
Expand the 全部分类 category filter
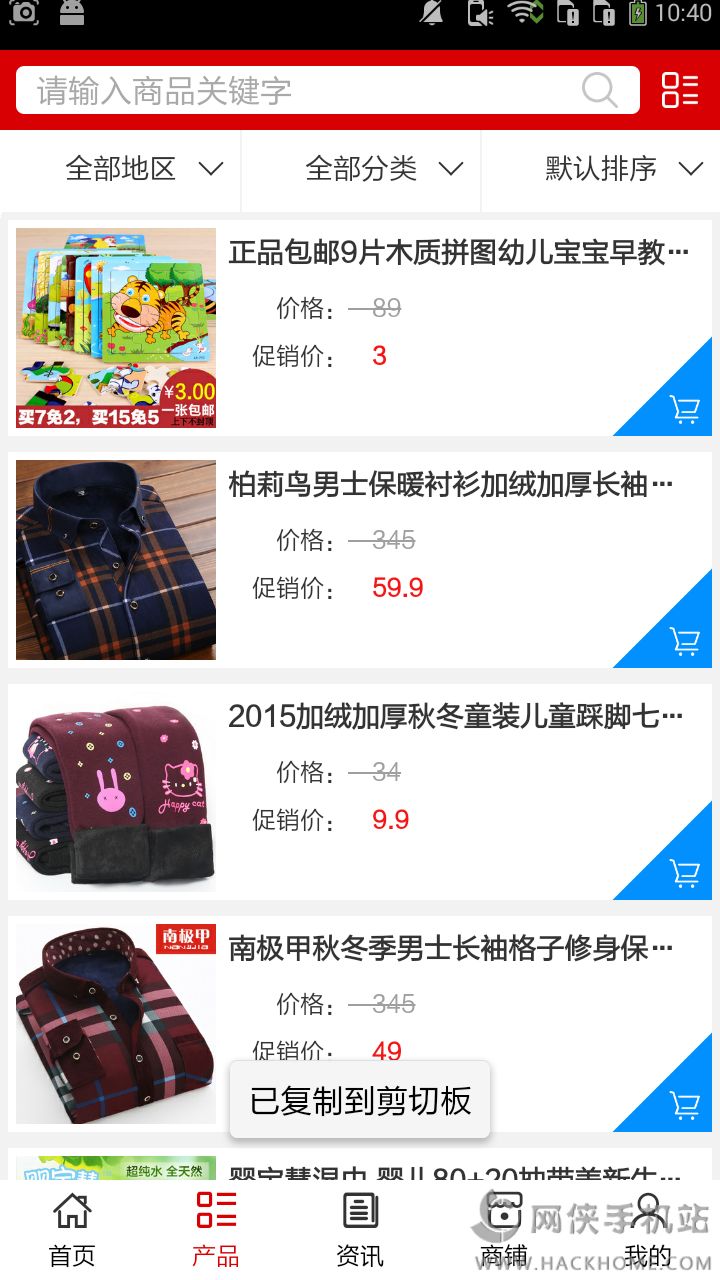pyautogui.click(x=384, y=169)
